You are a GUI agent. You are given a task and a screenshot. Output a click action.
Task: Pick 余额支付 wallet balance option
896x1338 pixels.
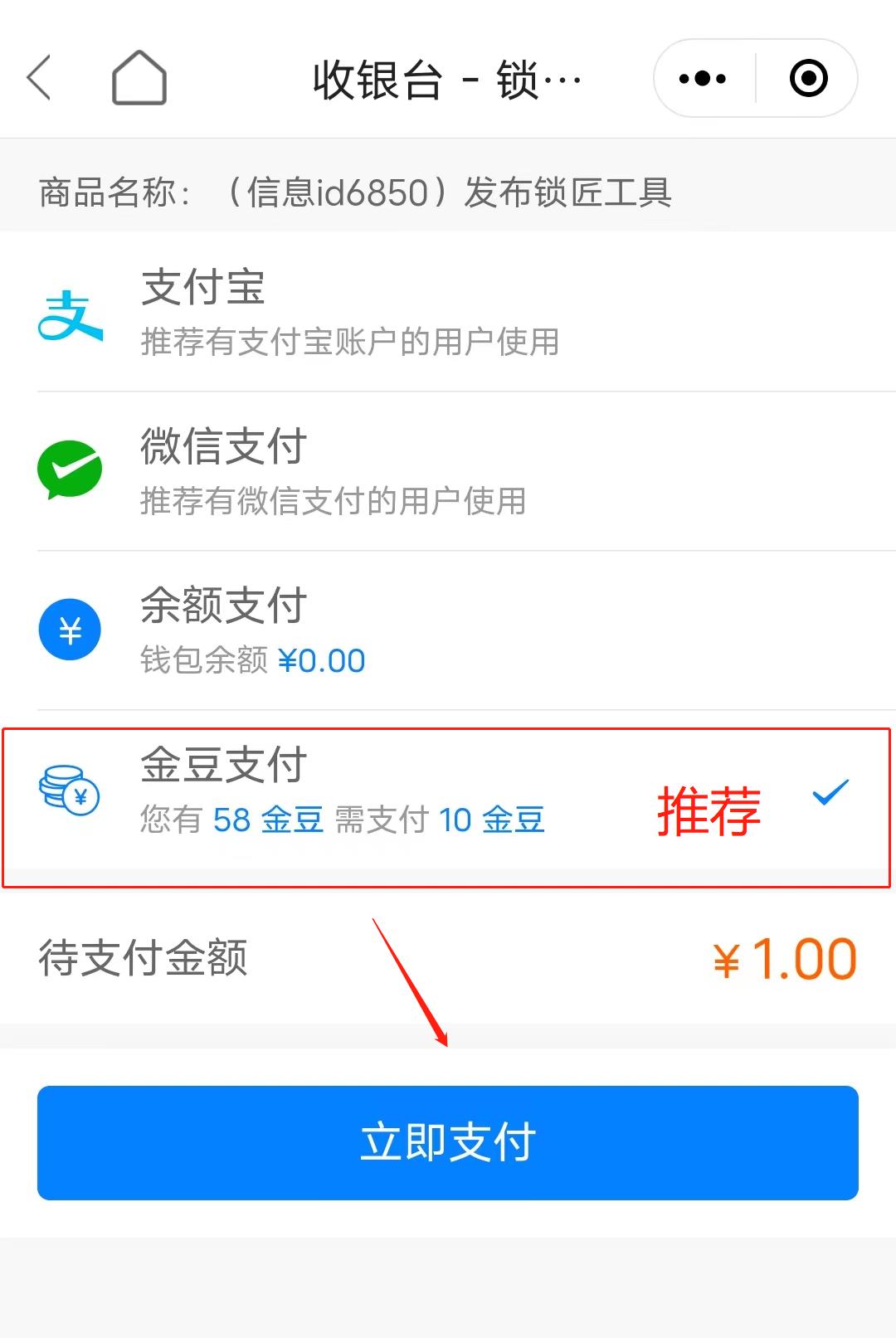(448, 630)
